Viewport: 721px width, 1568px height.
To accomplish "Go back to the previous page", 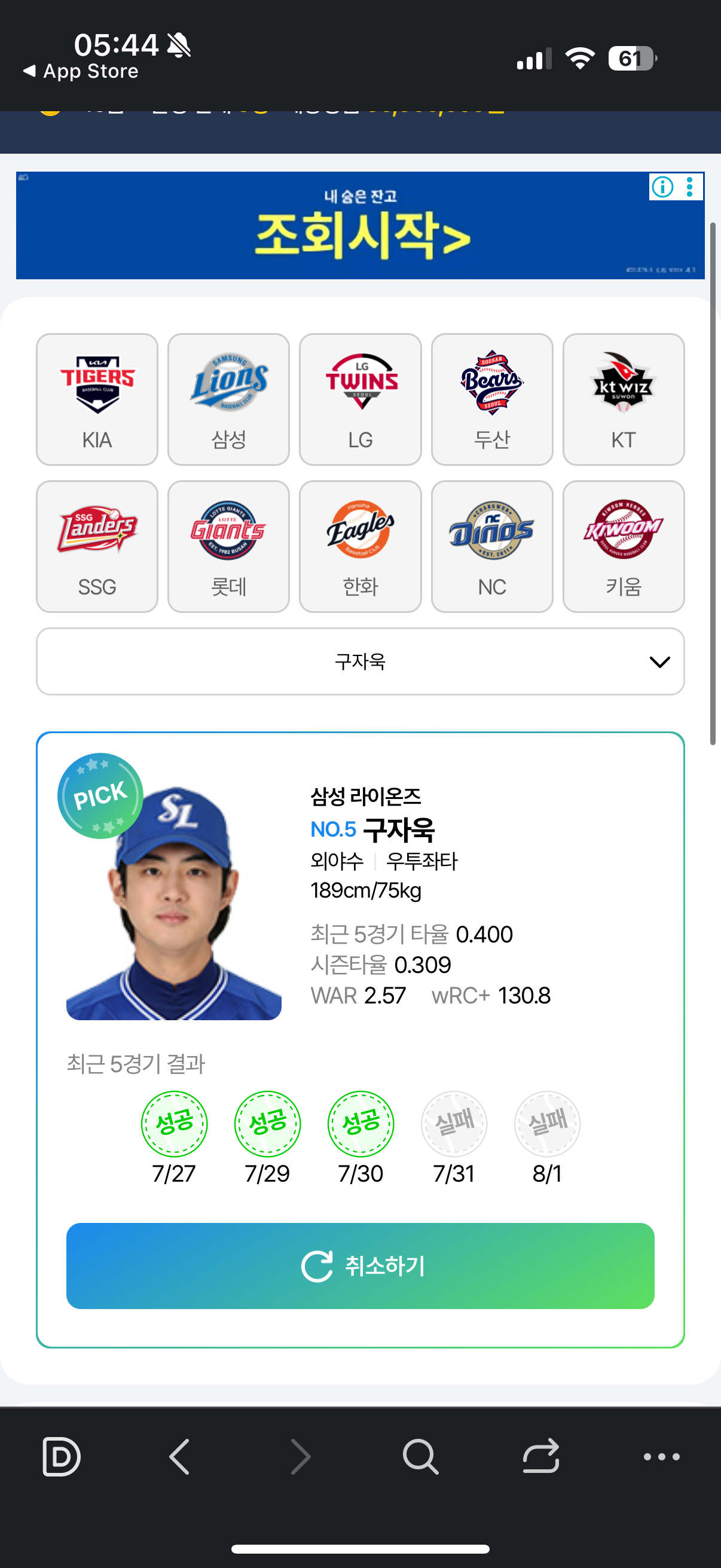I will click(x=180, y=1457).
